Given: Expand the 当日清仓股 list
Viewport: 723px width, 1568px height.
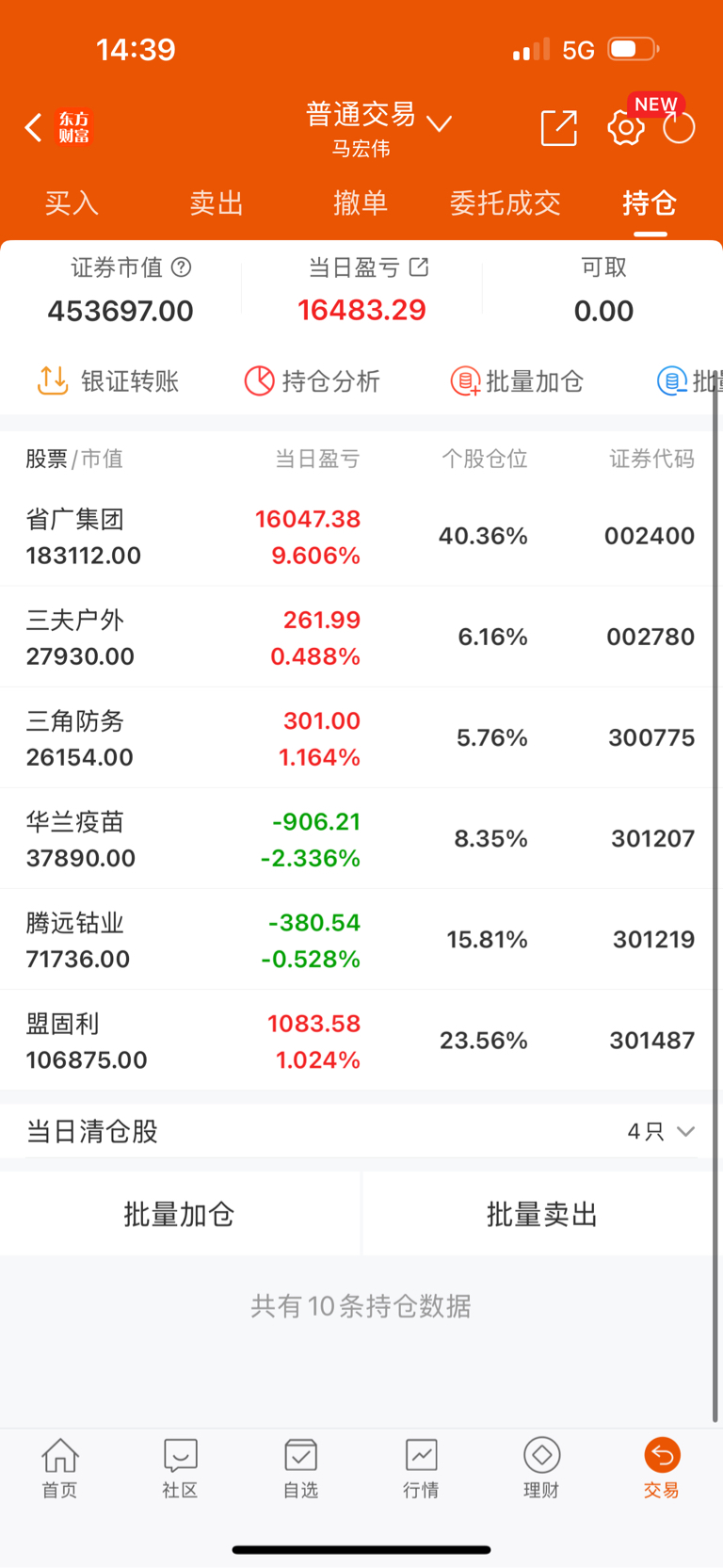Looking at the screenshot, I should 661,1131.
